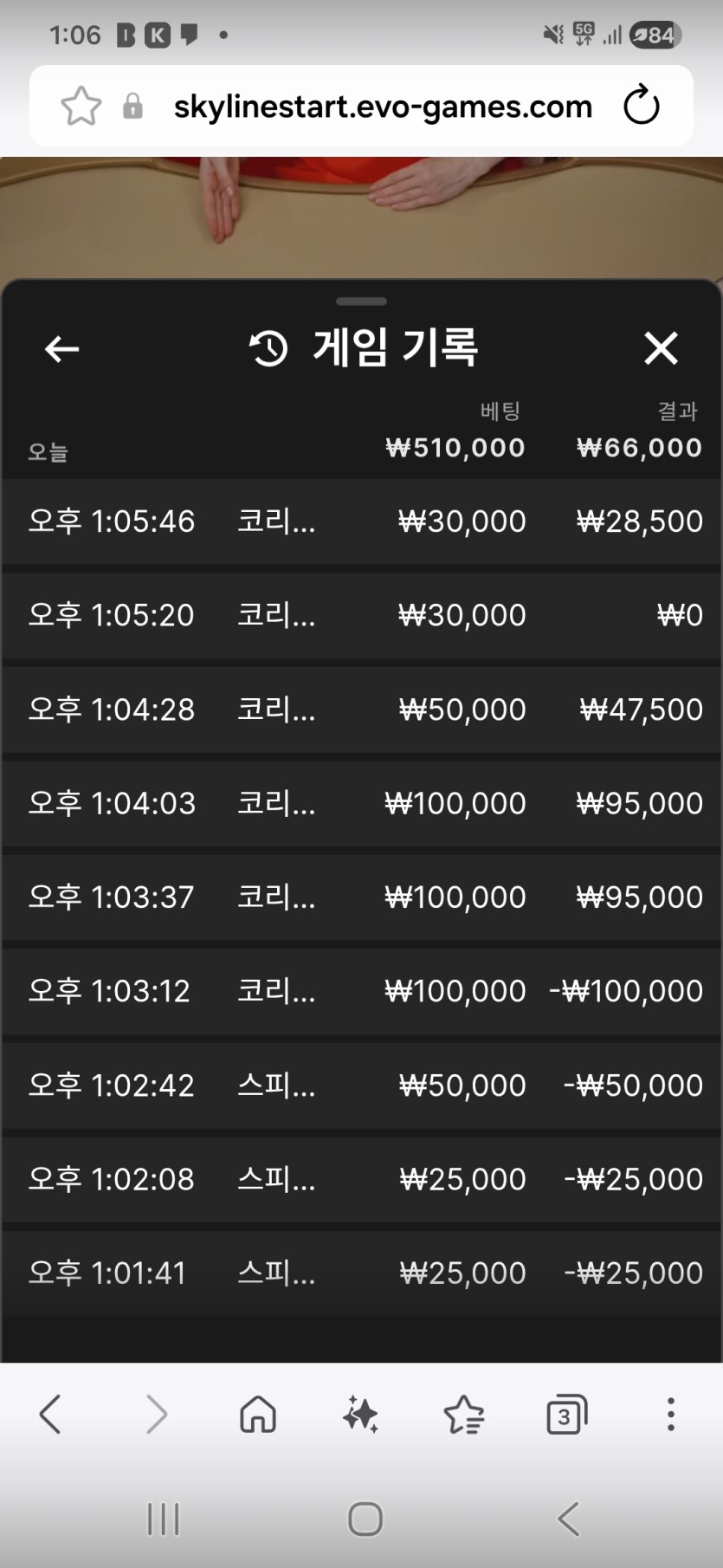Viewport: 723px width, 1568px height.
Task: Open the 오후 1:05:20 game record
Action: coord(361,615)
